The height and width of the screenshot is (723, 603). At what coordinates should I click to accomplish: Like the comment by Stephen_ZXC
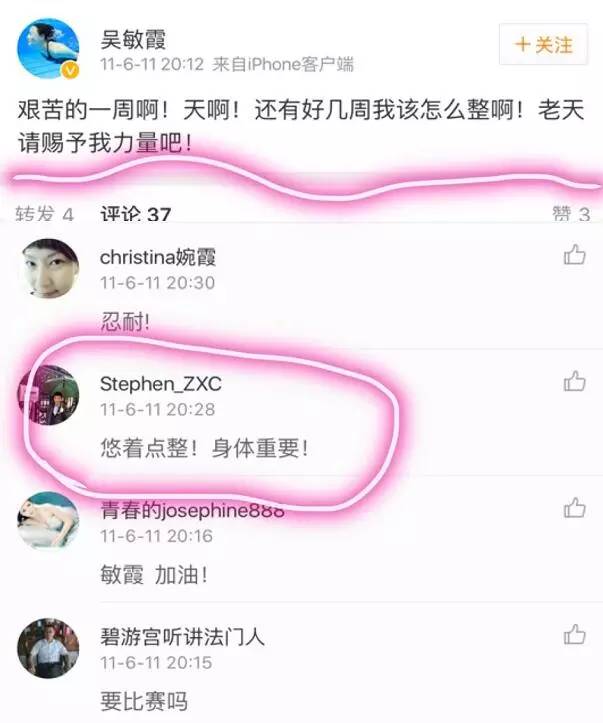[574, 381]
